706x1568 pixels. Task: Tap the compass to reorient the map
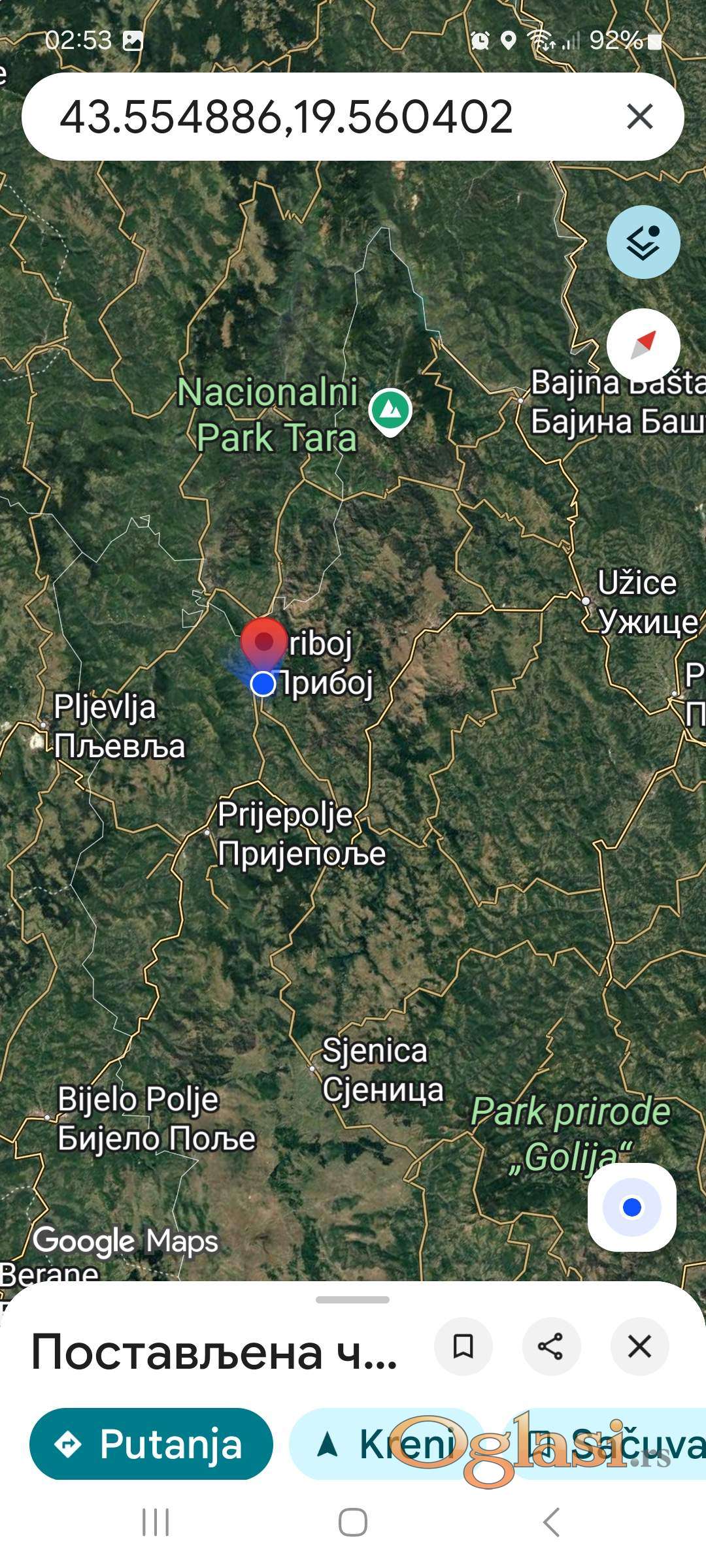pyautogui.click(x=643, y=344)
